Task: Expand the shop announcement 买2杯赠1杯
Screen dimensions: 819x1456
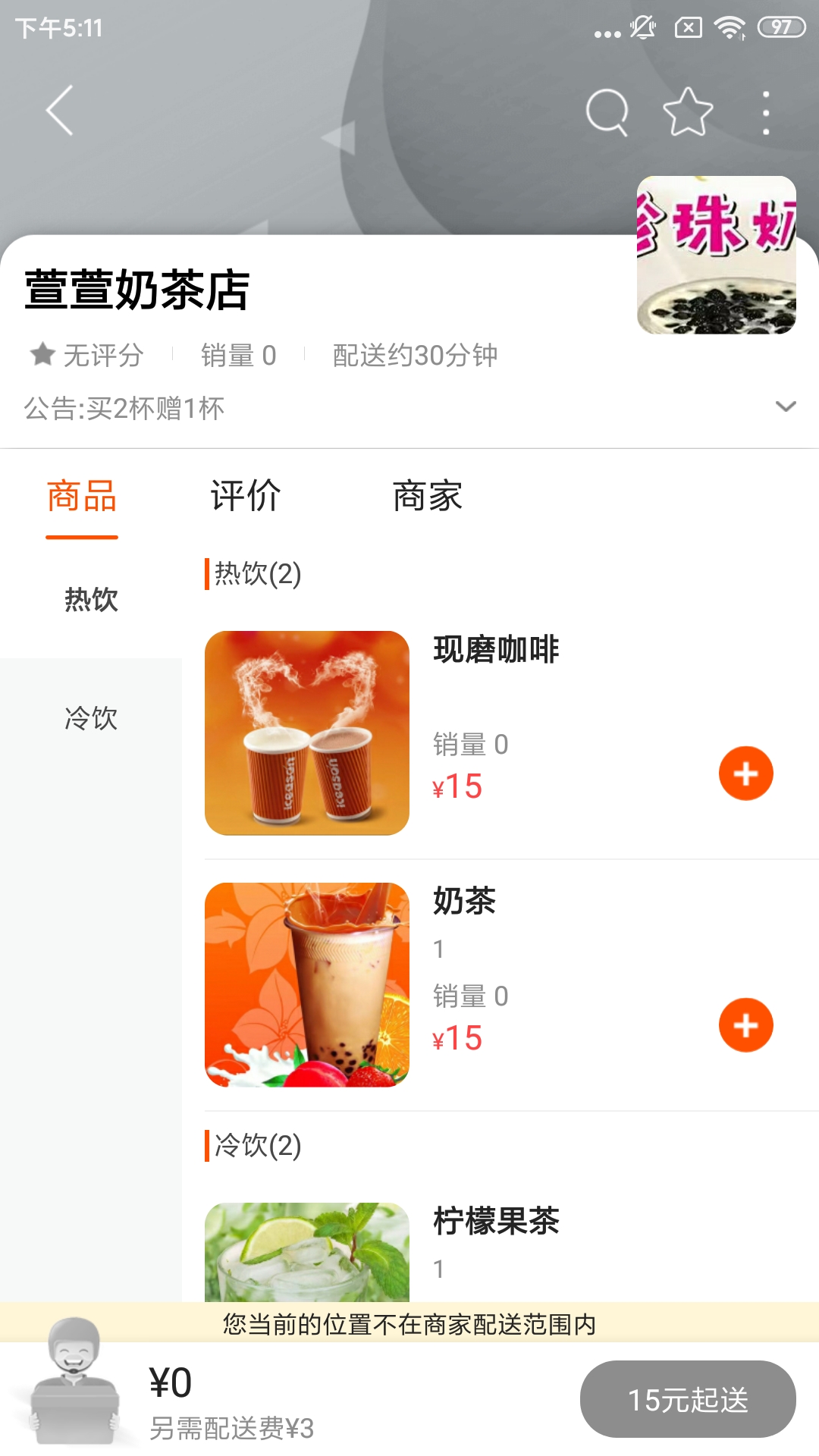Action: (x=783, y=408)
